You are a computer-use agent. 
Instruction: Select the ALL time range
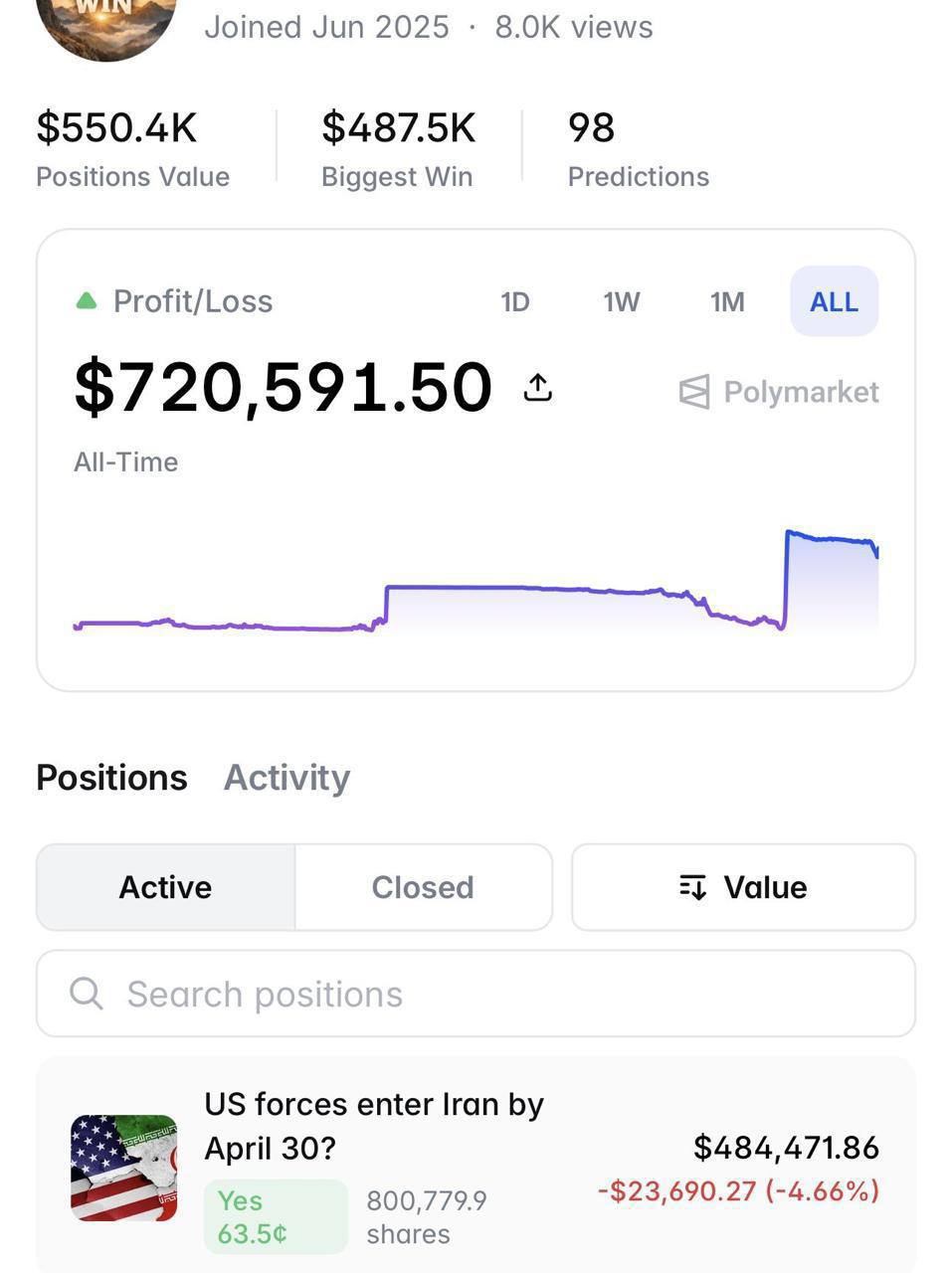click(834, 301)
